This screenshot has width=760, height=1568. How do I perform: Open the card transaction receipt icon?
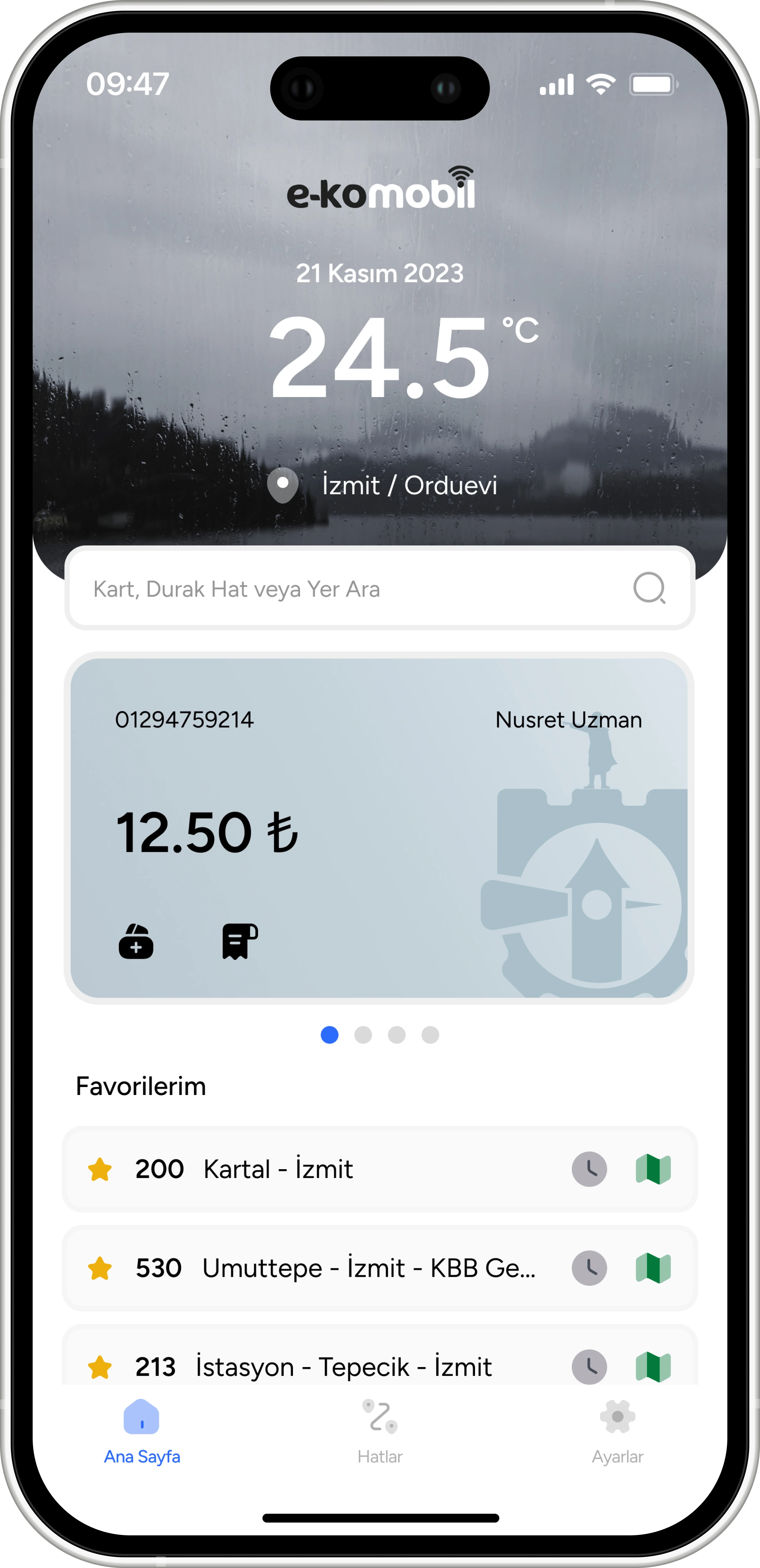(240, 941)
